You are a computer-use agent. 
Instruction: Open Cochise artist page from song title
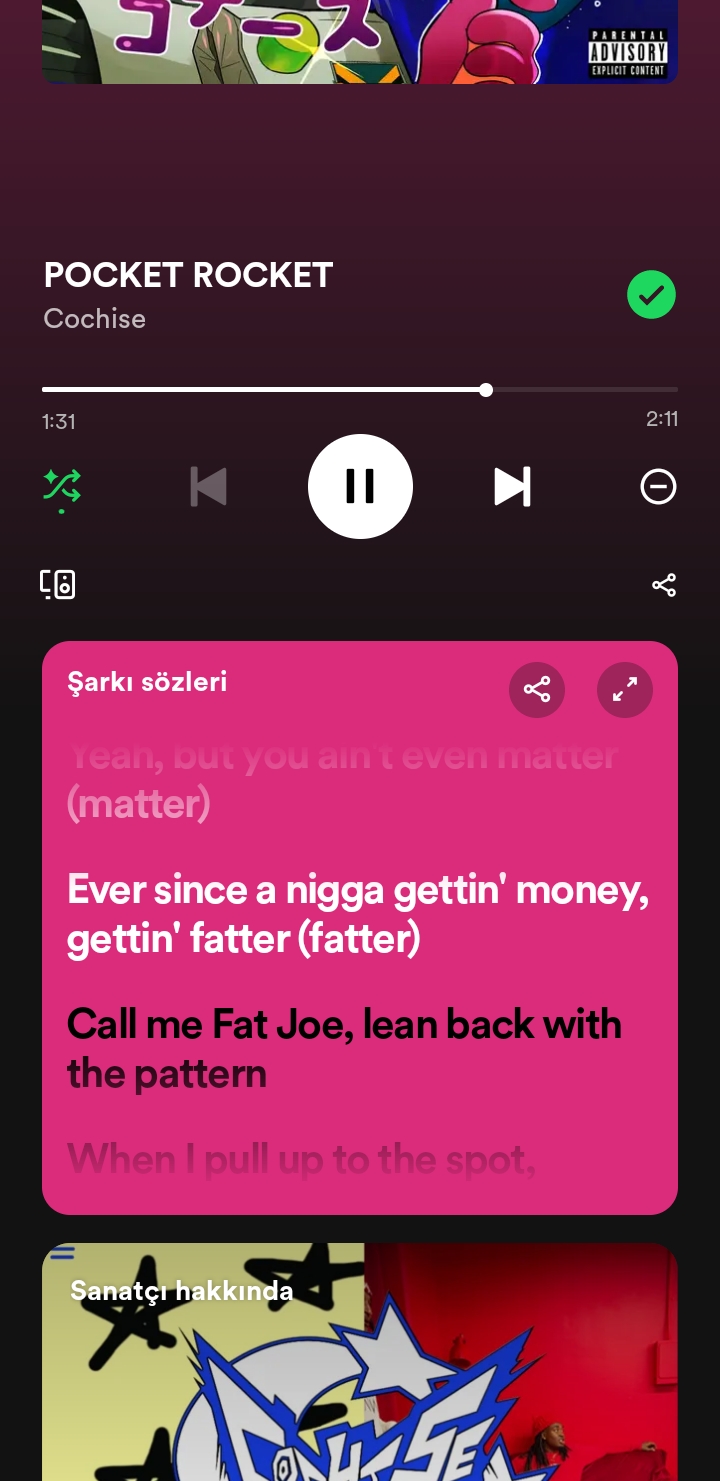(x=95, y=319)
